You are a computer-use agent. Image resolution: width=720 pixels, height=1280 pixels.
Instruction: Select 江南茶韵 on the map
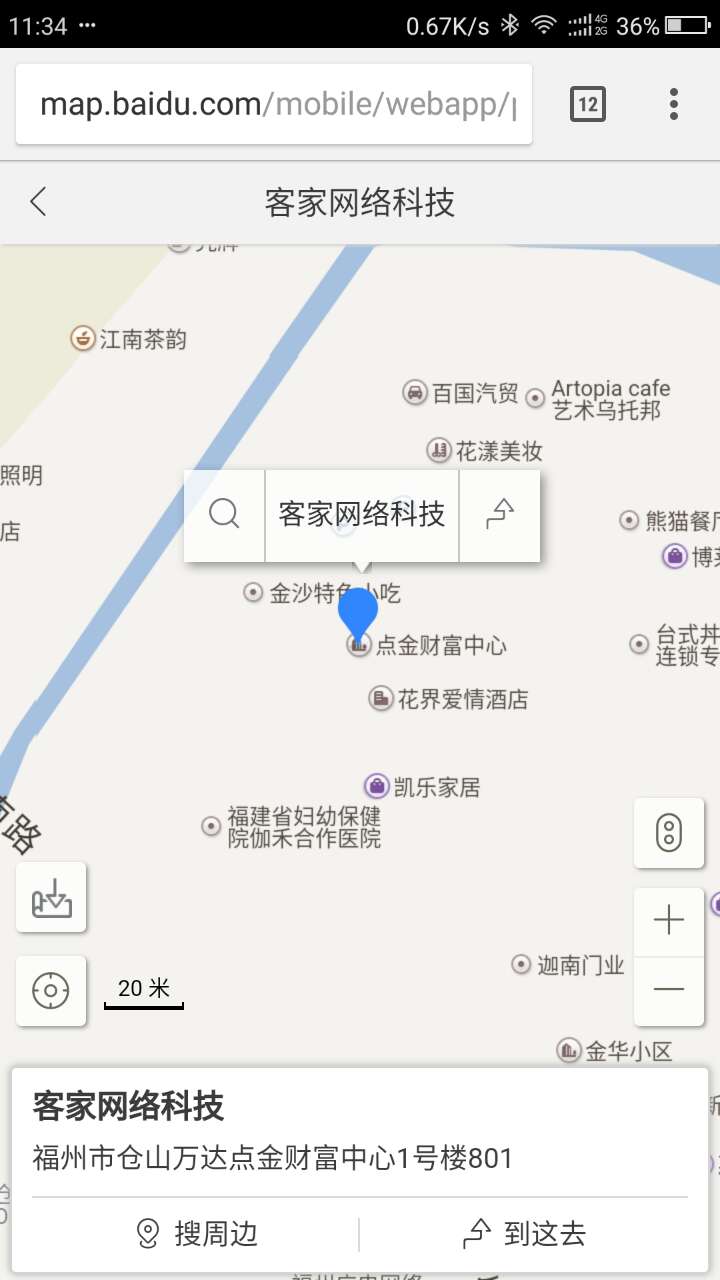142,339
